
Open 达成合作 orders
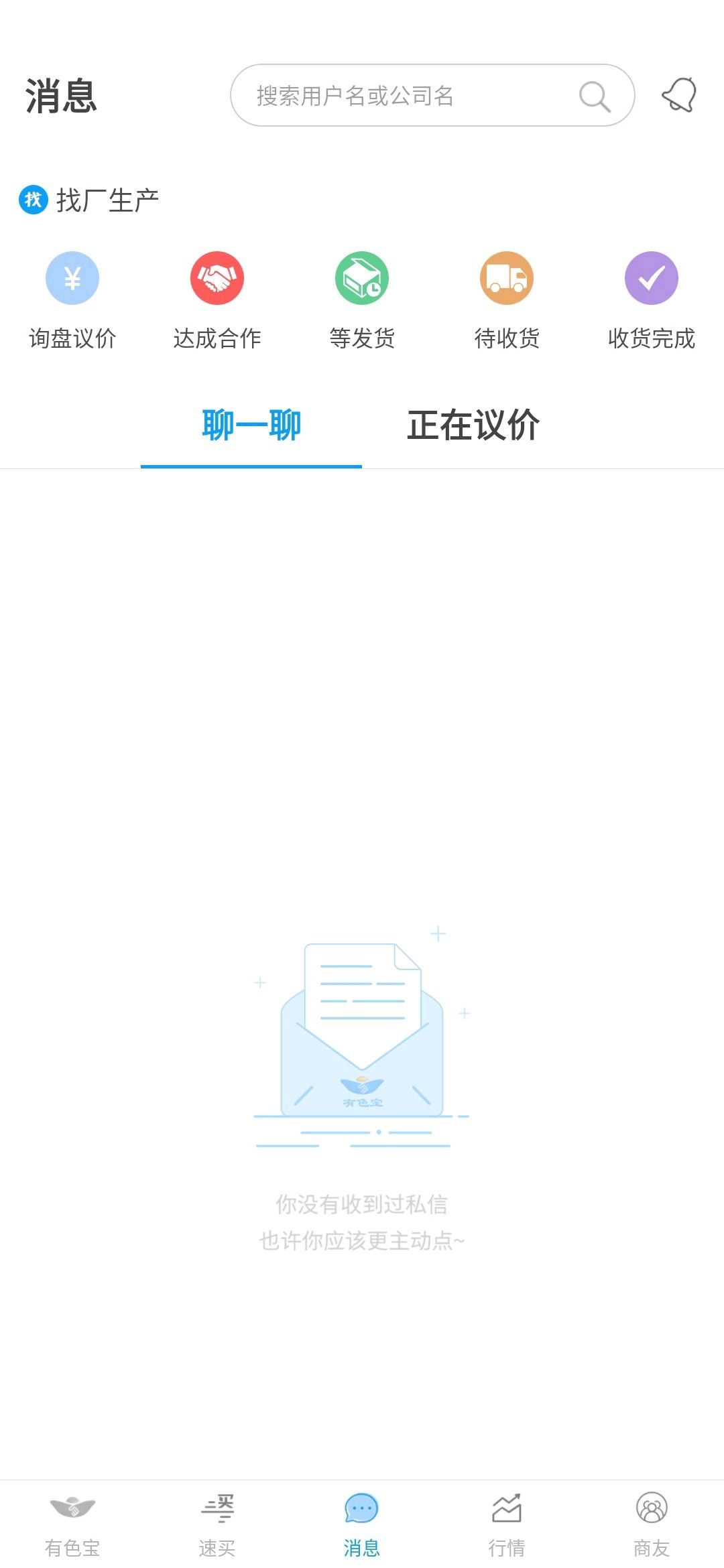217,300
